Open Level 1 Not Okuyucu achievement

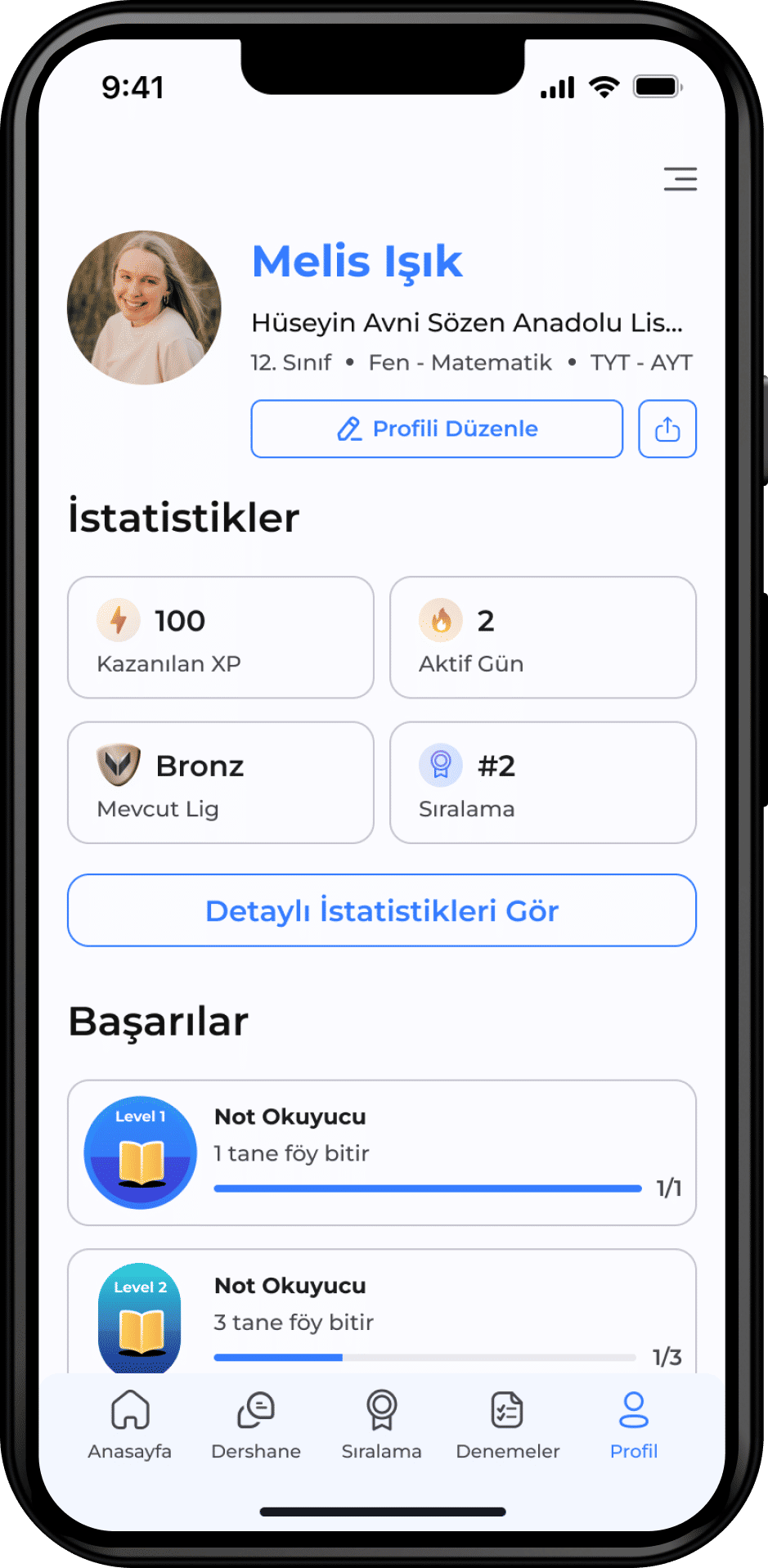[x=382, y=1152]
